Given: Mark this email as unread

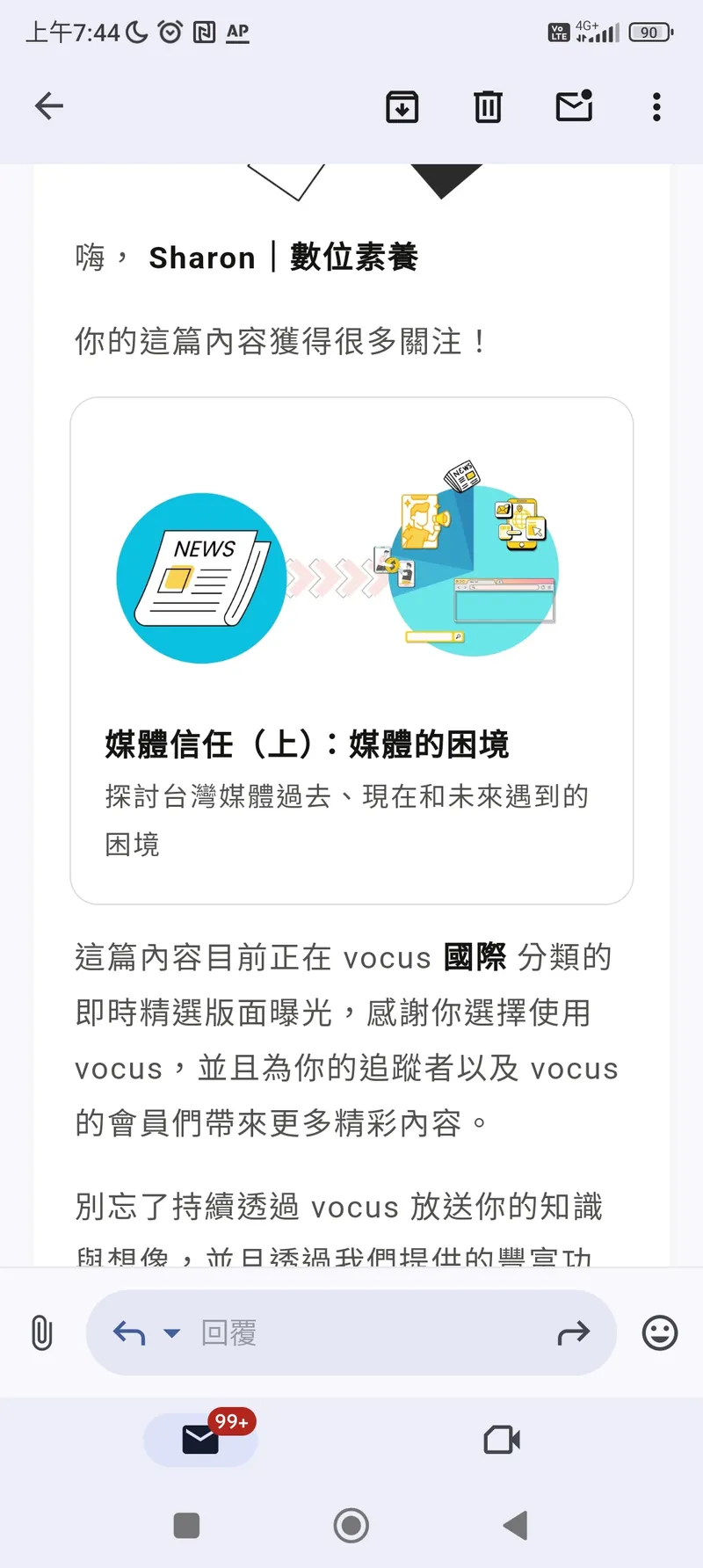Looking at the screenshot, I should (x=574, y=106).
